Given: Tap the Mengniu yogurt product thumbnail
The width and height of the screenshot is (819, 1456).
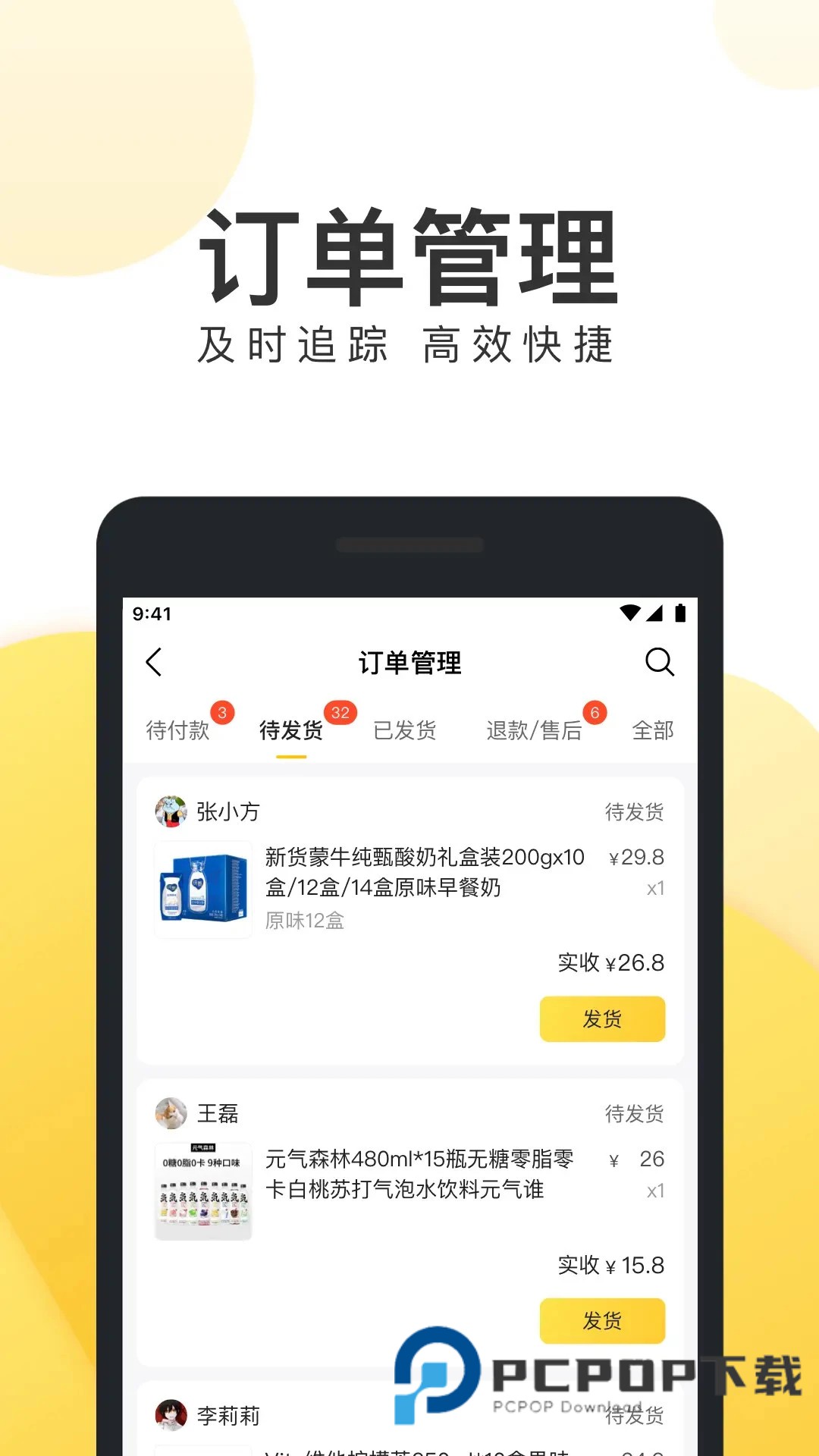Looking at the screenshot, I should coord(202,887).
